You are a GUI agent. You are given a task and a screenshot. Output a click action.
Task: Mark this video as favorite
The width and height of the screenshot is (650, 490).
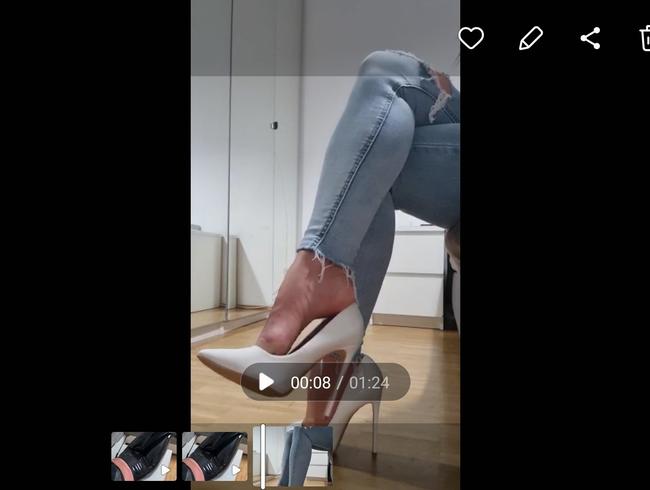(471, 38)
